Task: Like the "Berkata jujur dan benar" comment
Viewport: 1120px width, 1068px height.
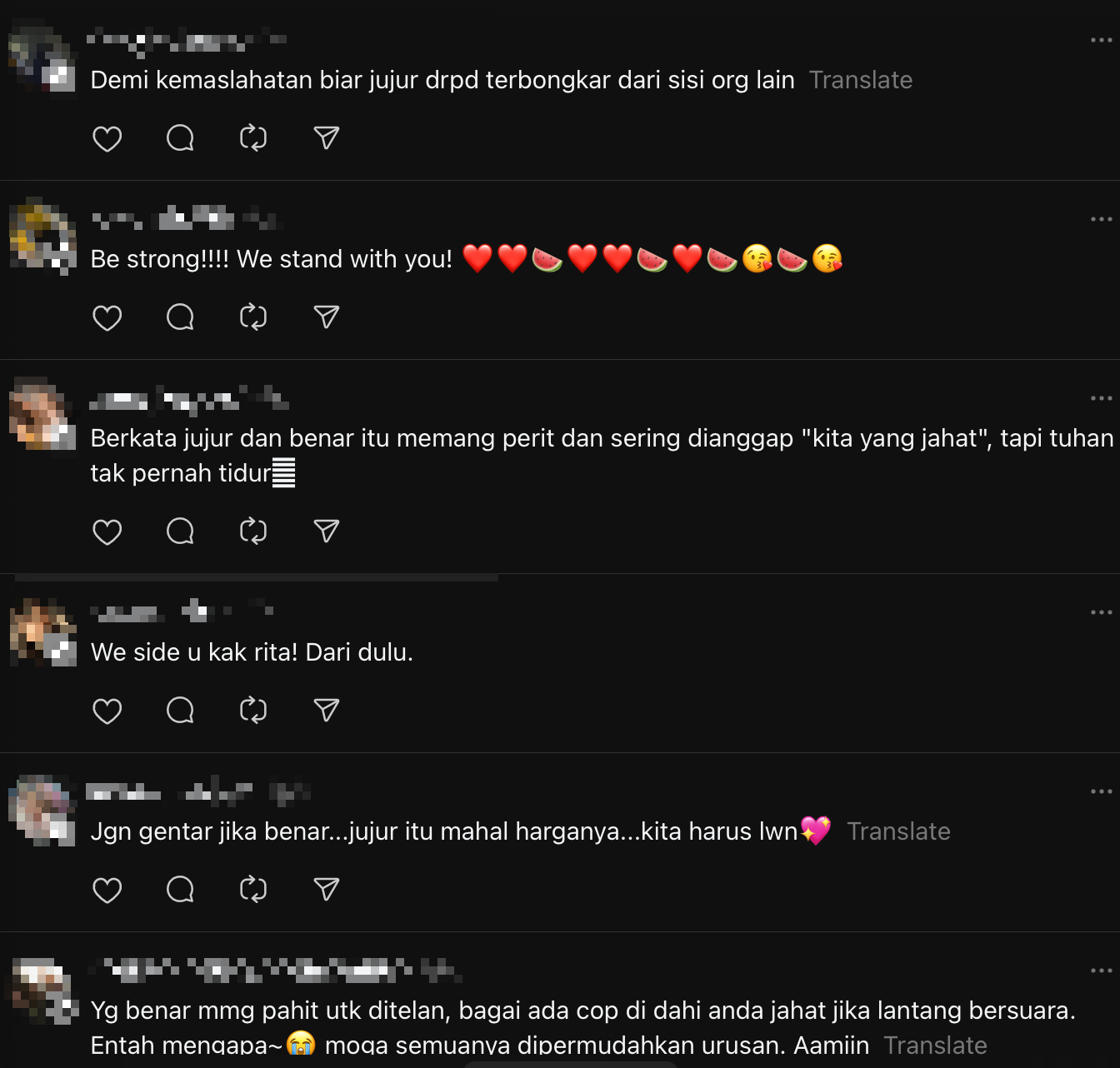Action: [107, 532]
